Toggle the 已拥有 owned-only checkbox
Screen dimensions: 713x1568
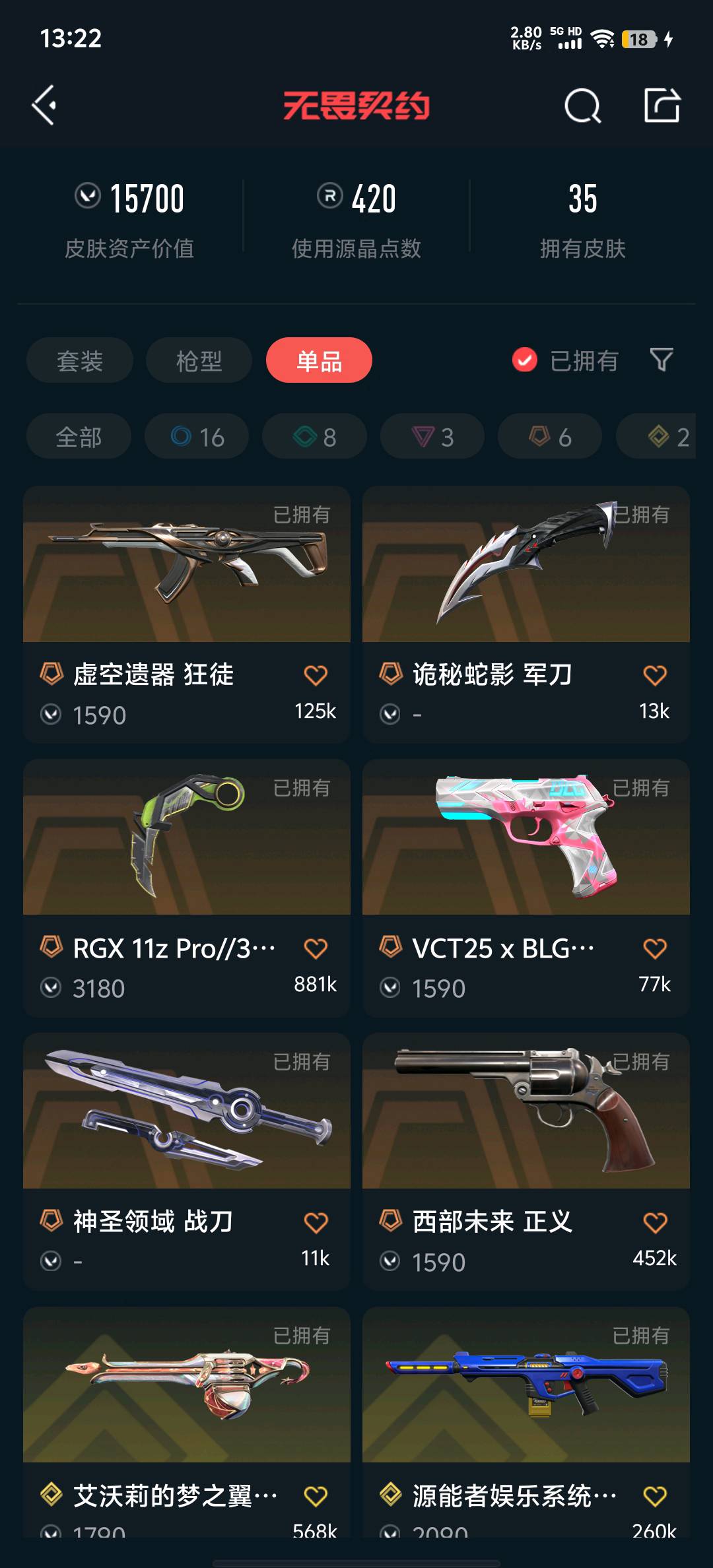pyautogui.click(x=525, y=360)
